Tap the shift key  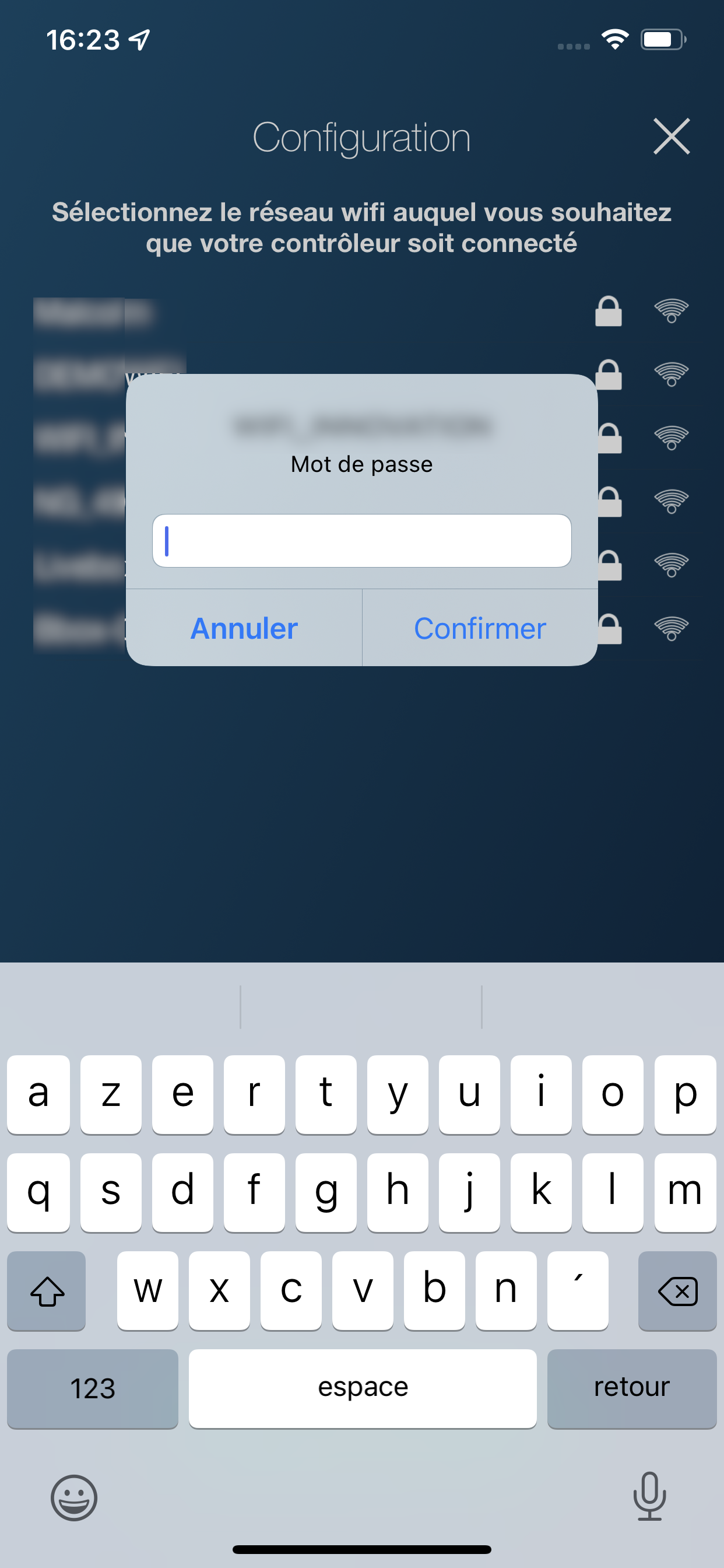tap(47, 1290)
